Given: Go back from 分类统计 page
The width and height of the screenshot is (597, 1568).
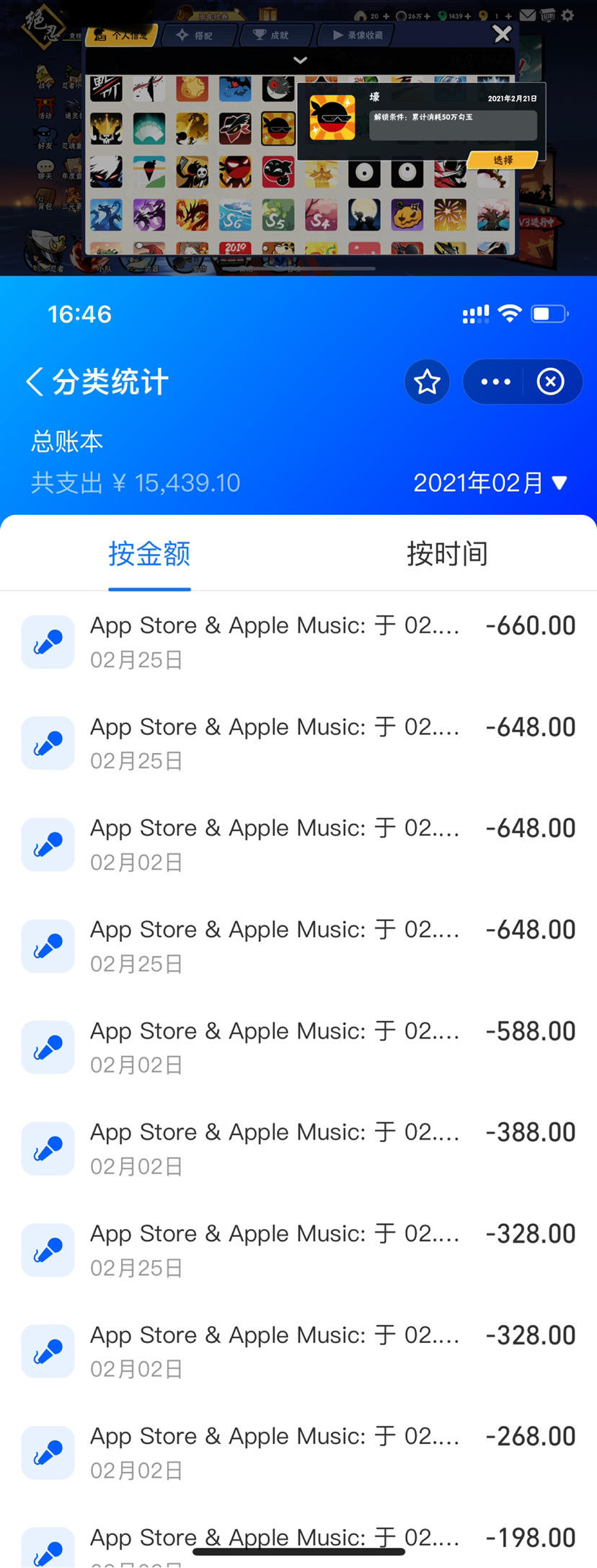Looking at the screenshot, I should tap(35, 382).
